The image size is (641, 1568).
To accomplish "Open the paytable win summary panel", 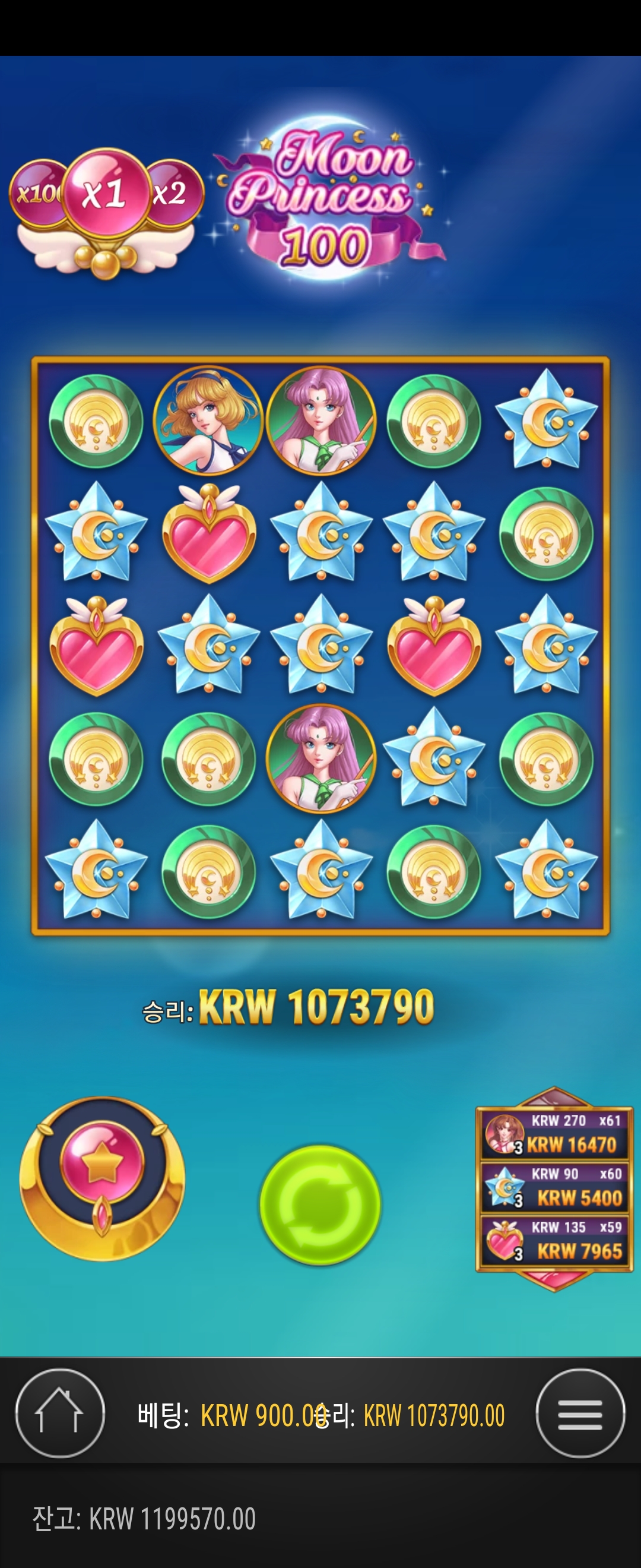I will 554,1189.
